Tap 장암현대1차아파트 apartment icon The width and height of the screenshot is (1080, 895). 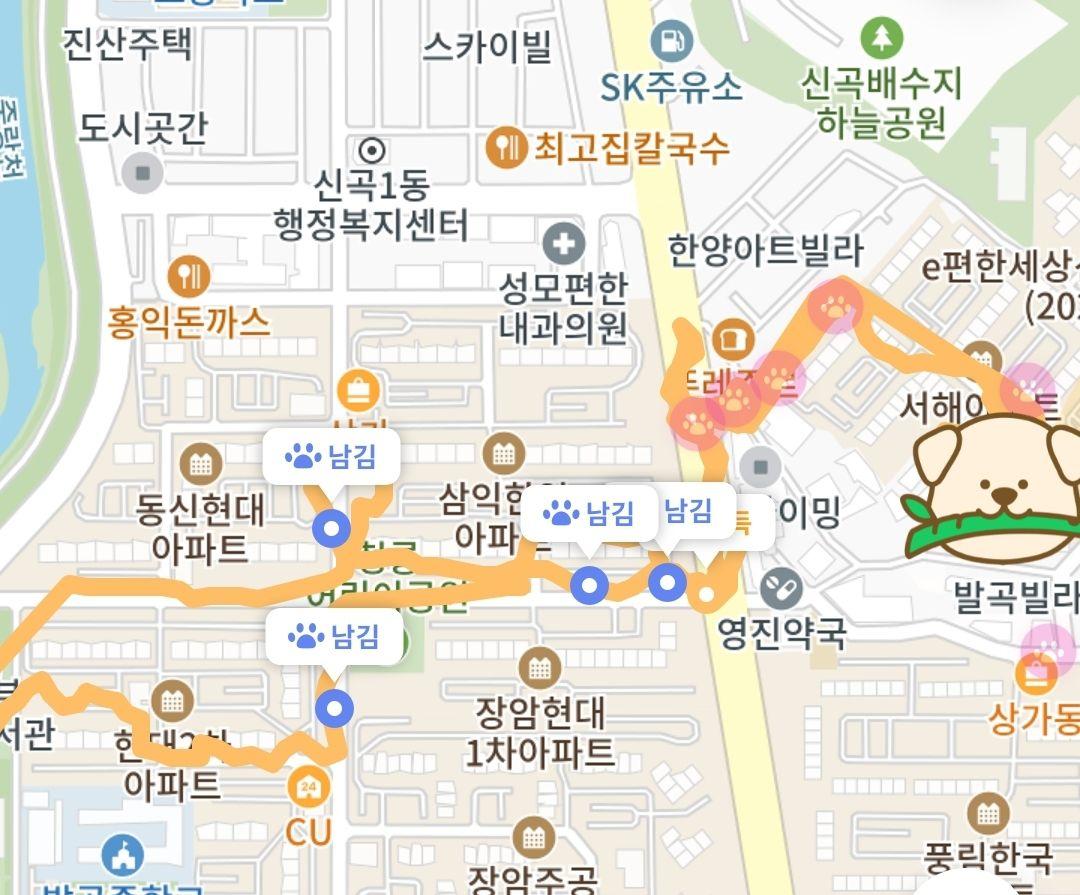click(540, 667)
